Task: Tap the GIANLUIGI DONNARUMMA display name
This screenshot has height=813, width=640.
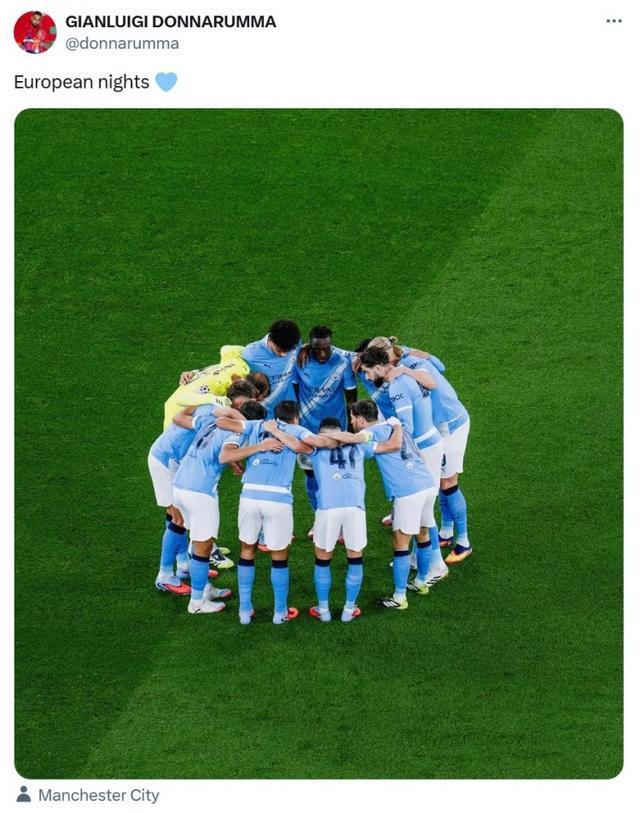Action: coord(170,21)
